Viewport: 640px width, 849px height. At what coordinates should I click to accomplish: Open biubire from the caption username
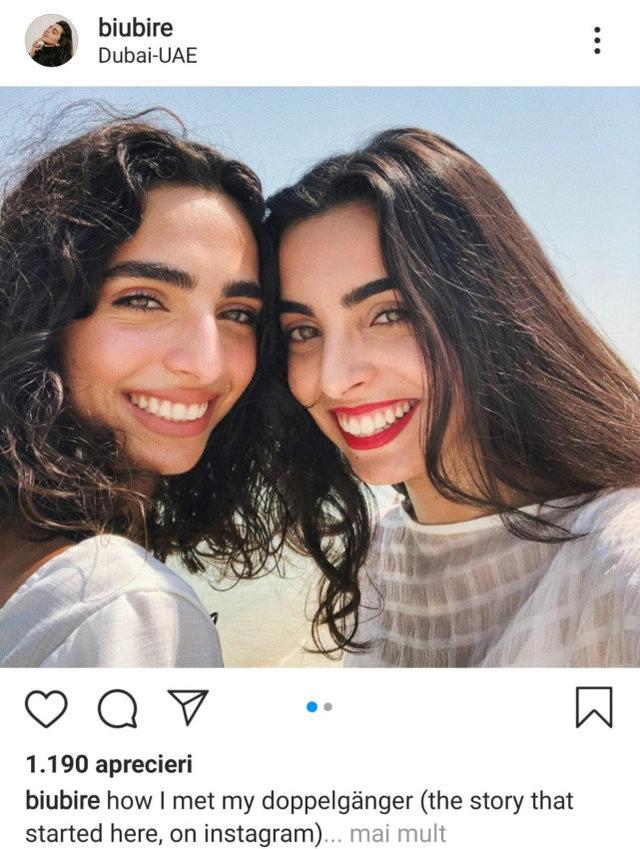pos(61,801)
